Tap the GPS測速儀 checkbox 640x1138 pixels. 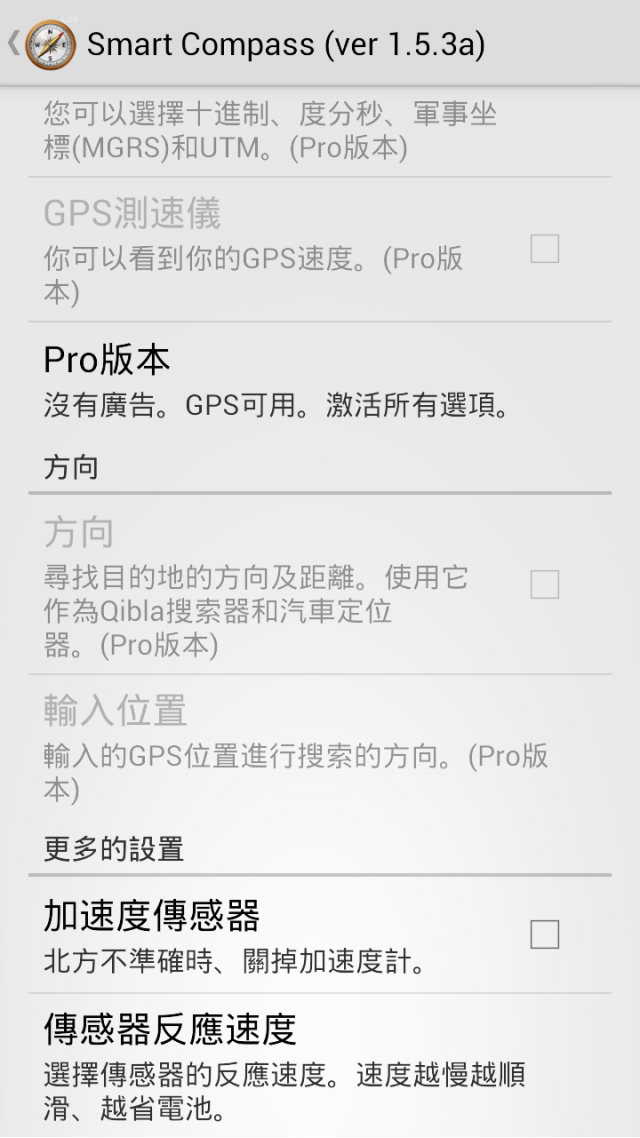tap(544, 249)
